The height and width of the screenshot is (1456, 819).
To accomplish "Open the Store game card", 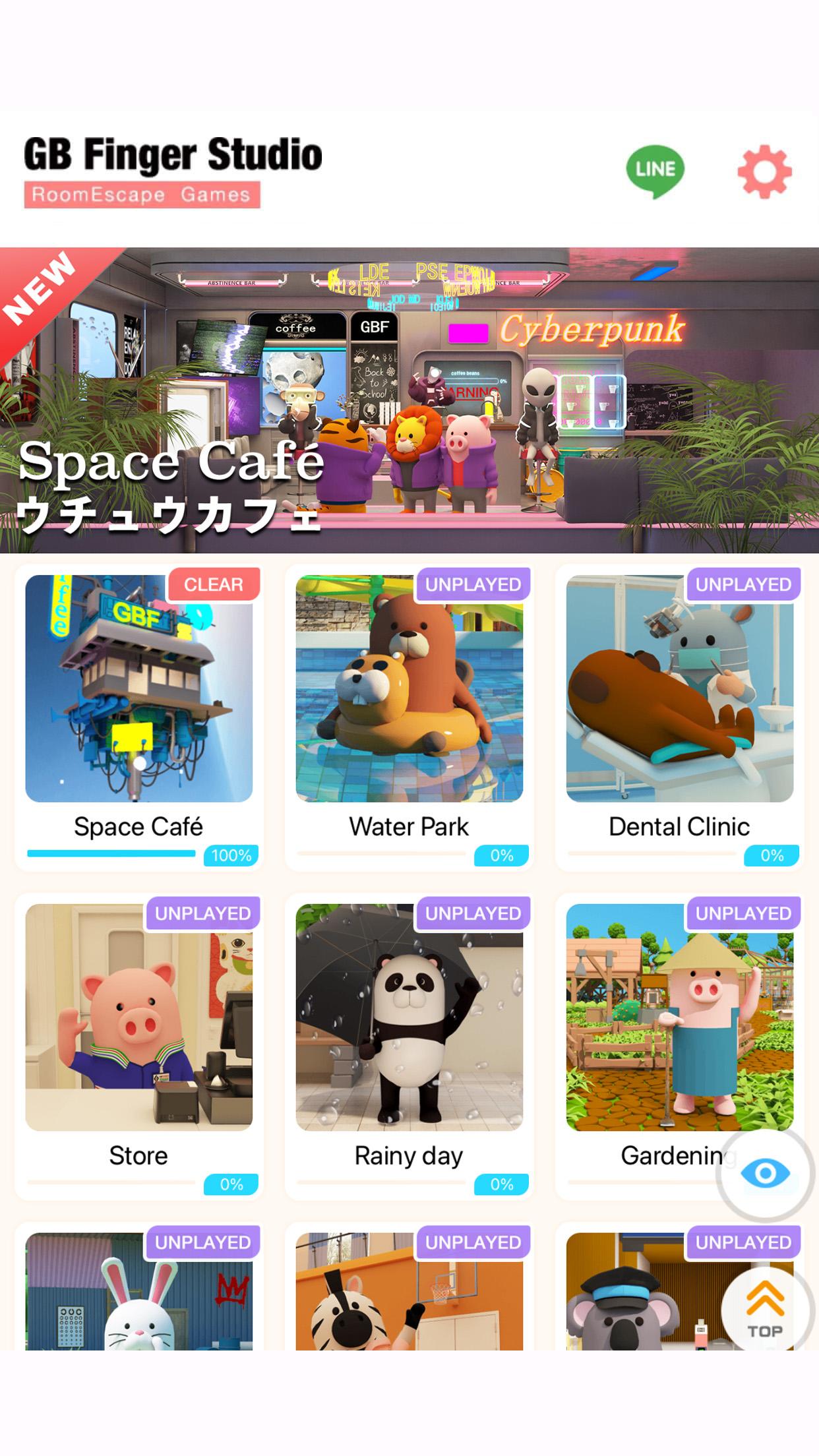I will [139, 1046].
